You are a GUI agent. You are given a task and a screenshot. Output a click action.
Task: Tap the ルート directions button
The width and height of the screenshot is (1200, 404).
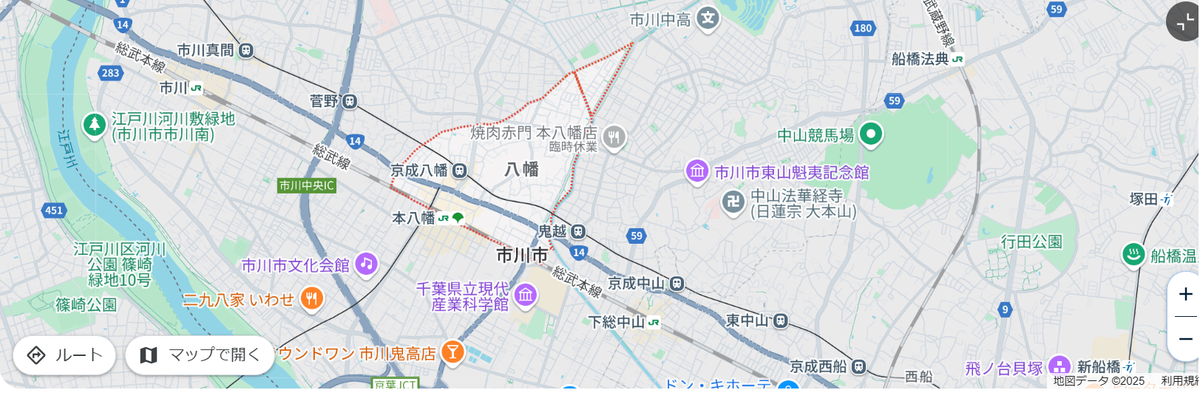tap(64, 355)
